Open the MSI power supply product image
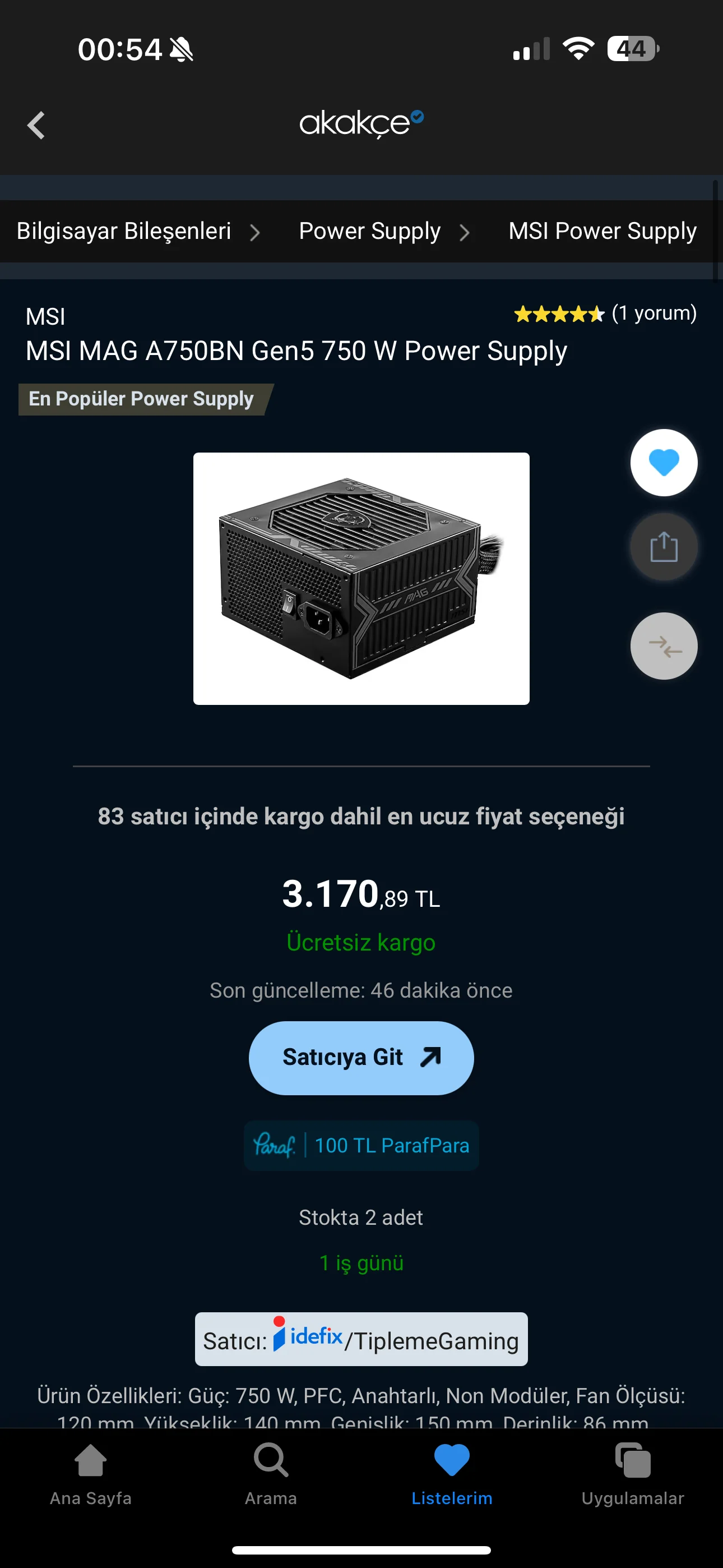Image resolution: width=723 pixels, height=1568 pixels. tap(361, 578)
